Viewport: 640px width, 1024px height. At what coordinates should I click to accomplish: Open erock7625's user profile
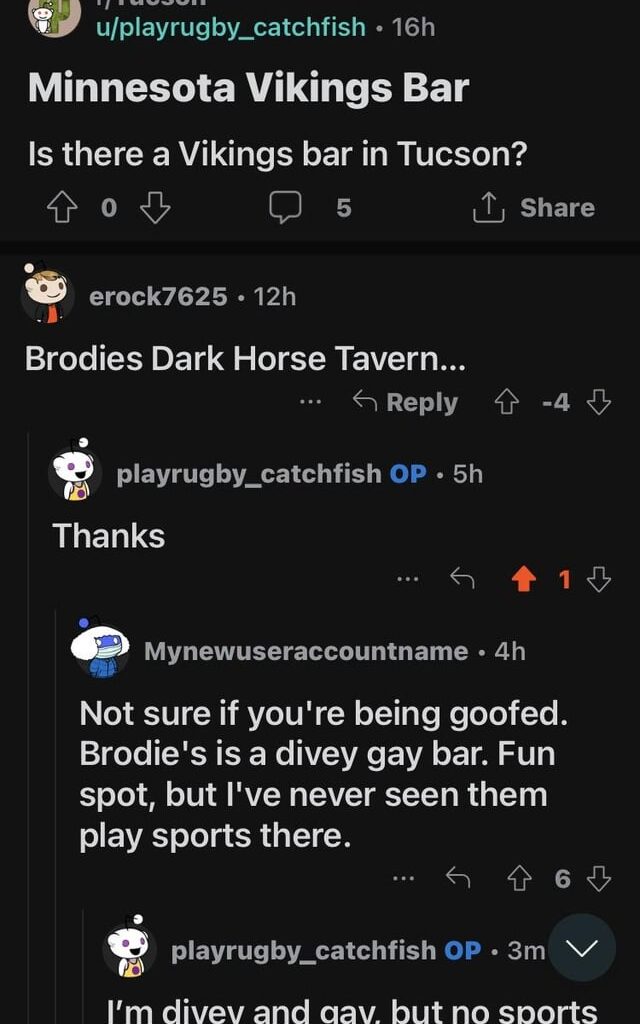158,296
